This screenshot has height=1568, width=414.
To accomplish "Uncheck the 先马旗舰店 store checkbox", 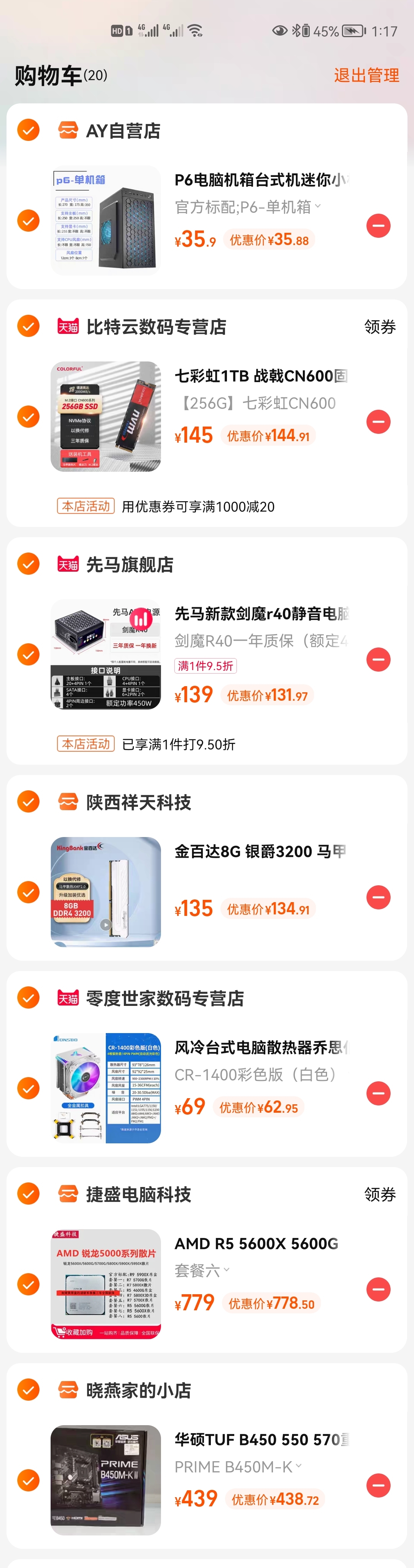I will click(x=28, y=564).
